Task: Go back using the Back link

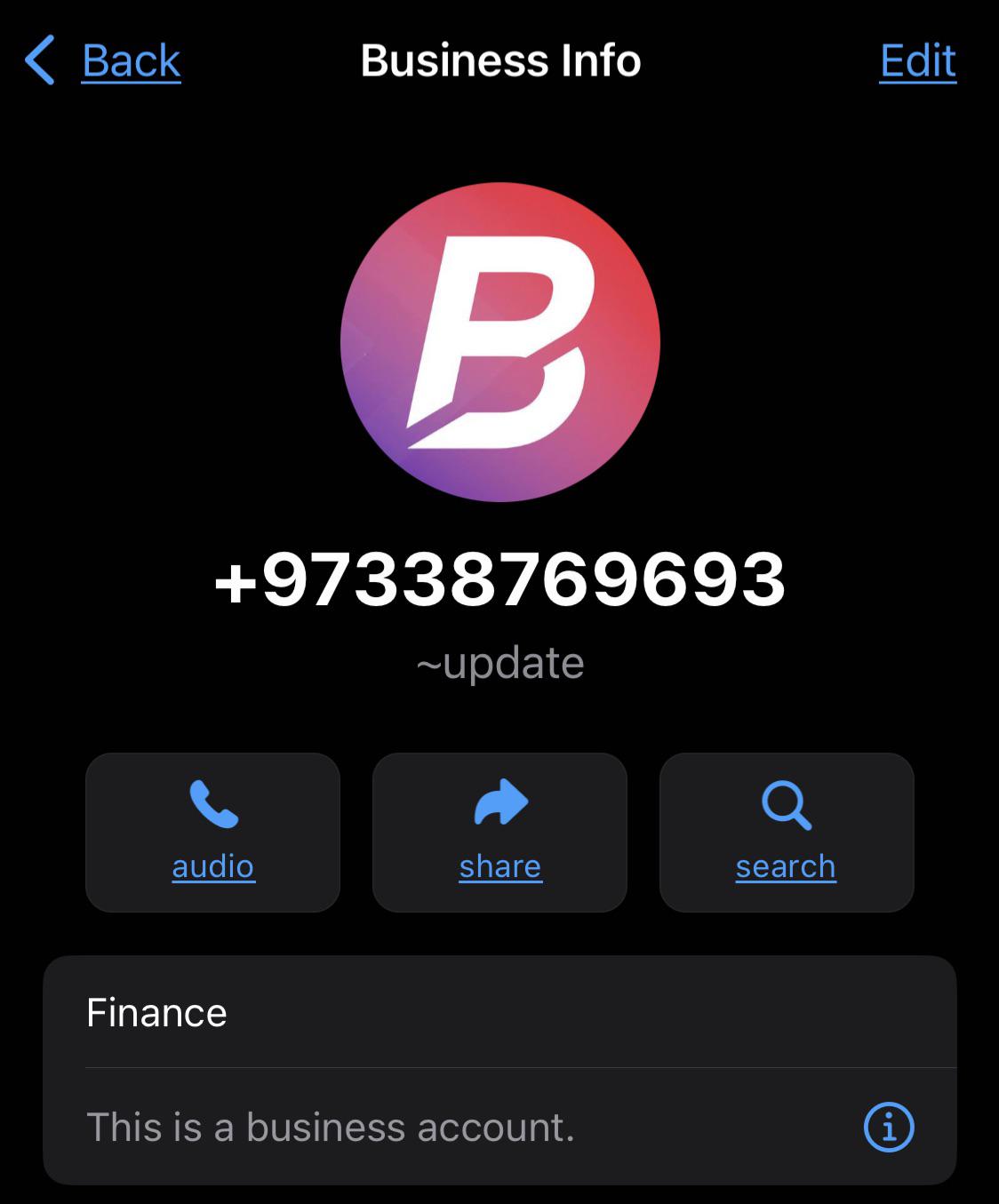Action: [131, 60]
